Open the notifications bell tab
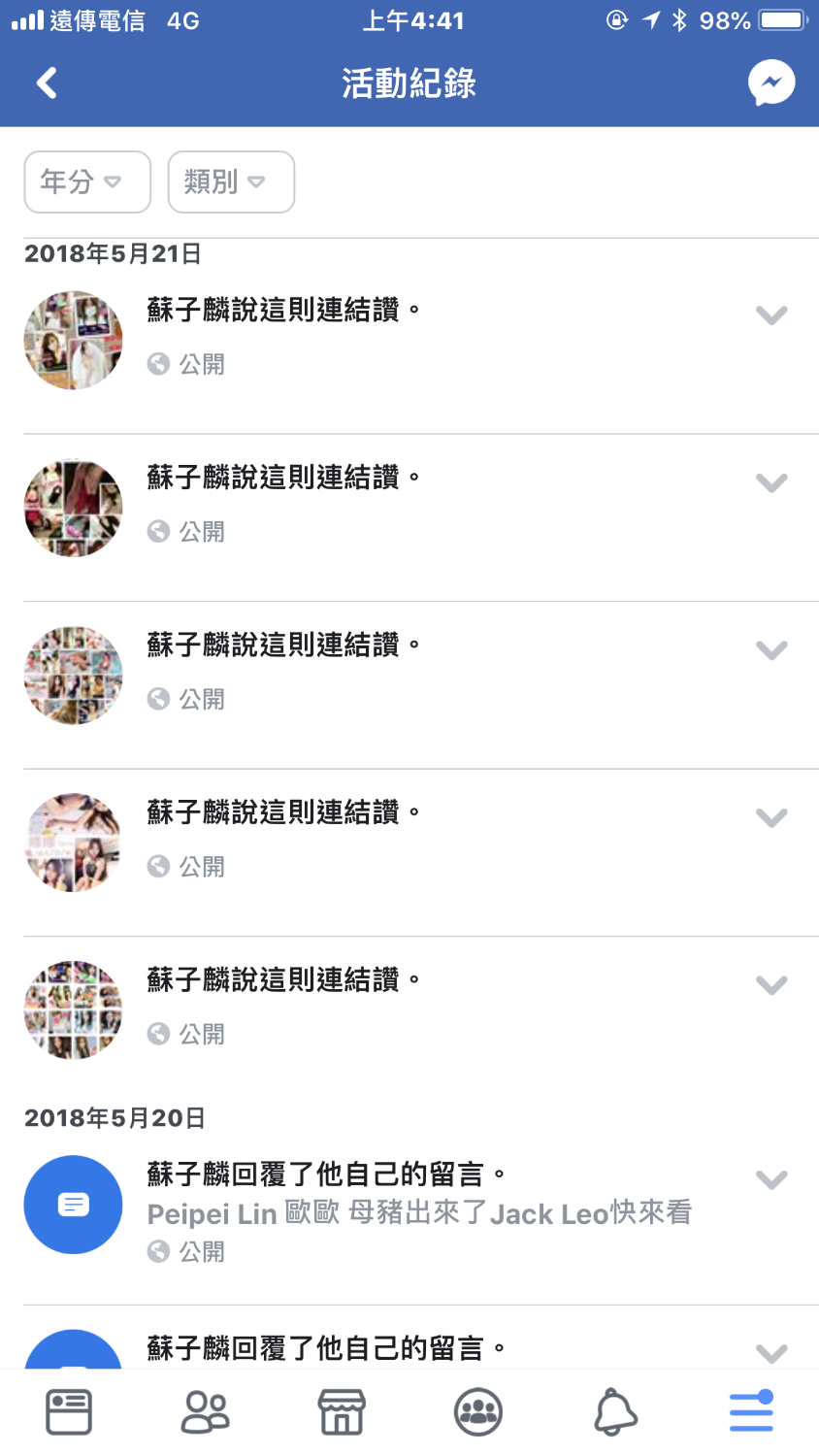The height and width of the screenshot is (1456, 819). 615,1412
